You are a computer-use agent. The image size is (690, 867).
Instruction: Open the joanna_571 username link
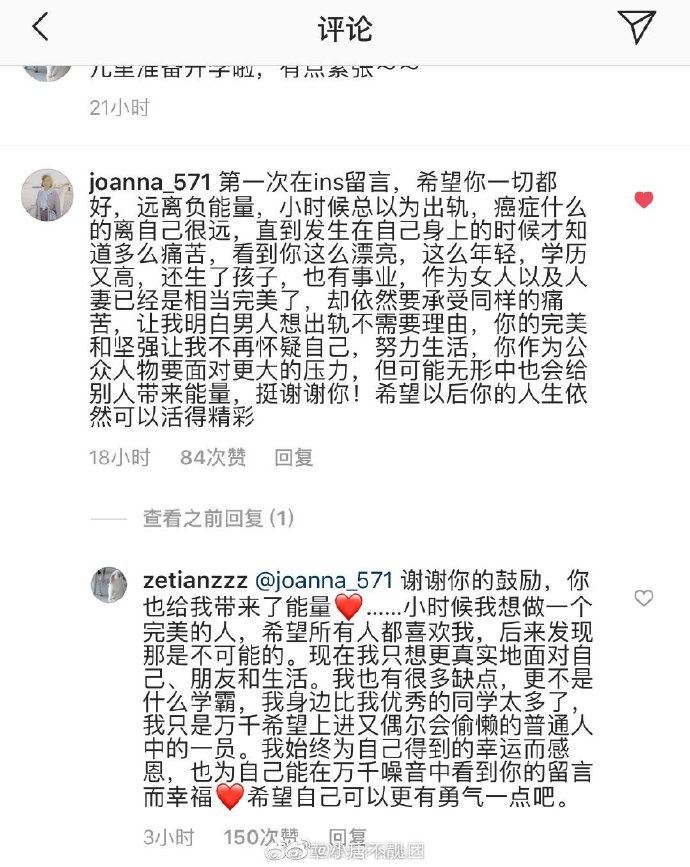tap(150, 184)
